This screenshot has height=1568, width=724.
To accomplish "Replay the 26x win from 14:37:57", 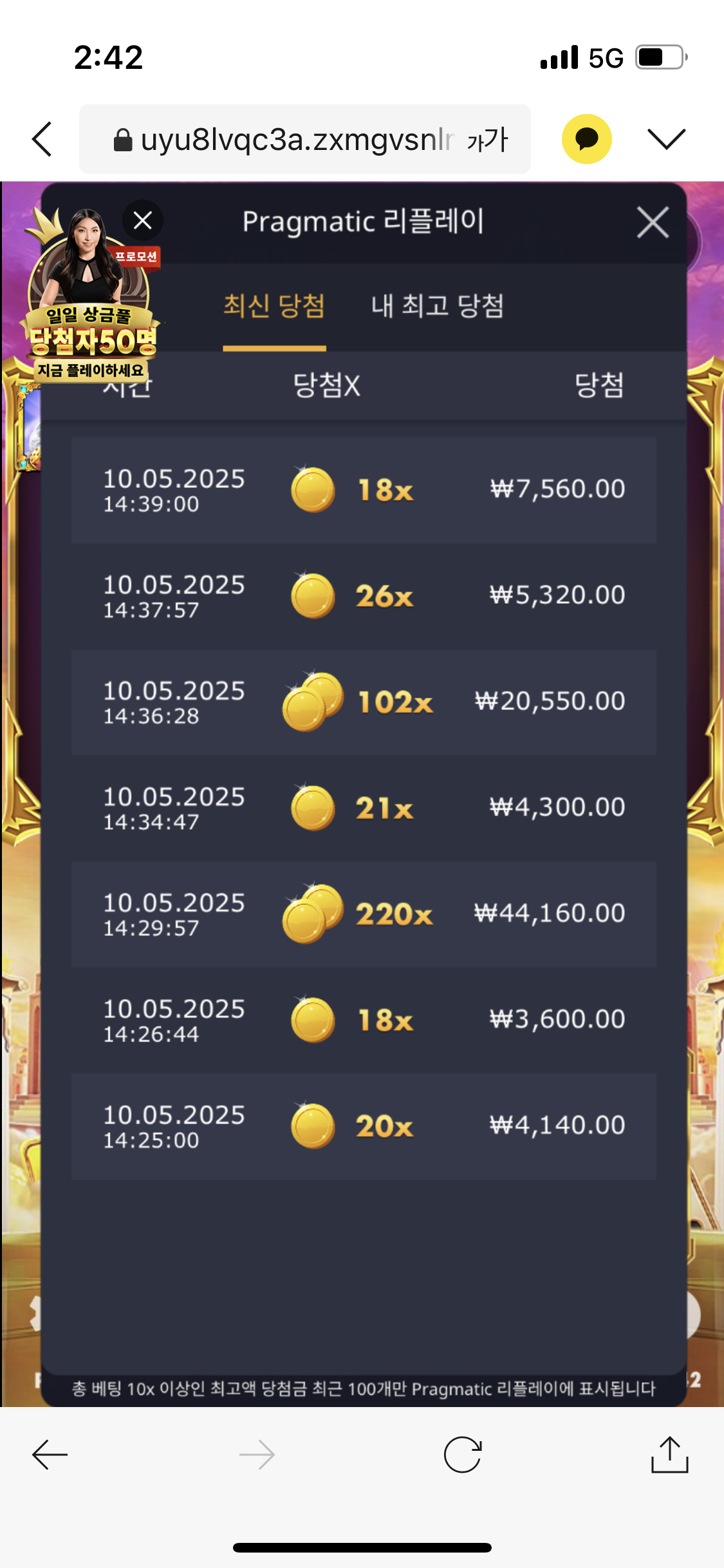I will coord(364,596).
